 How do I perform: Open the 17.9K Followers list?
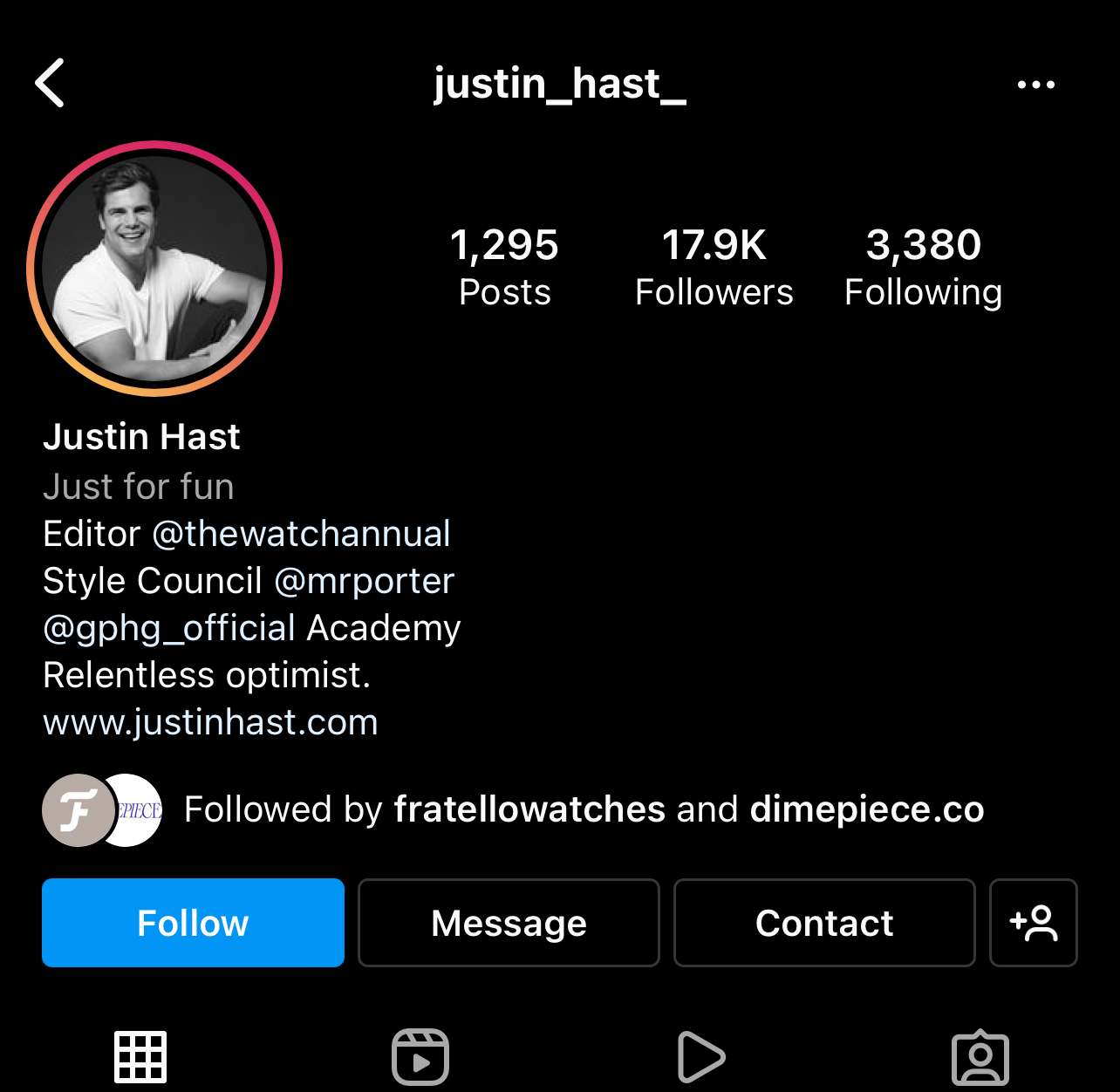click(714, 267)
